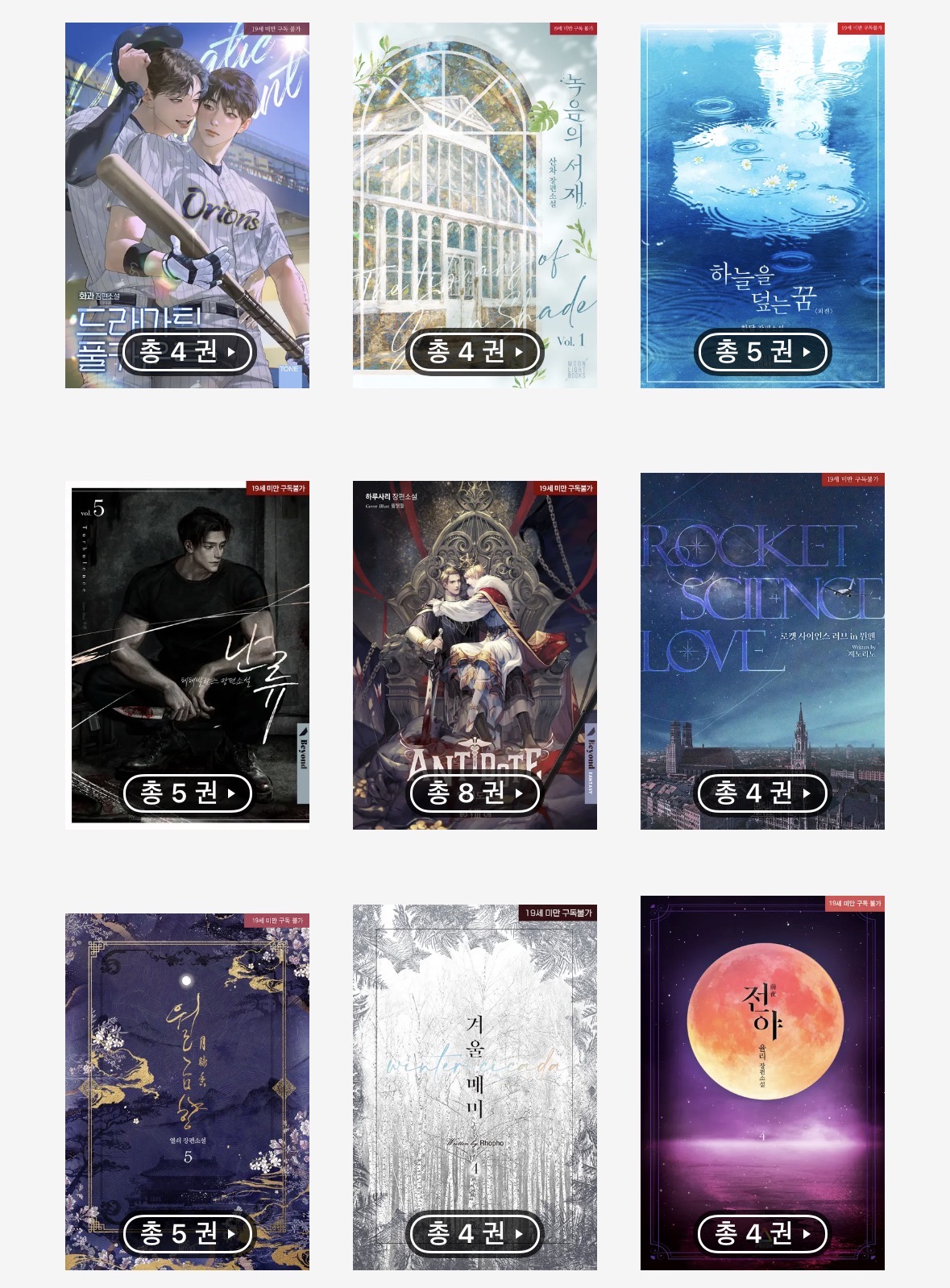Expand the 5-volume series of 월금향
This screenshot has width=950, height=1288.
pyautogui.click(x=187, y=1233)
